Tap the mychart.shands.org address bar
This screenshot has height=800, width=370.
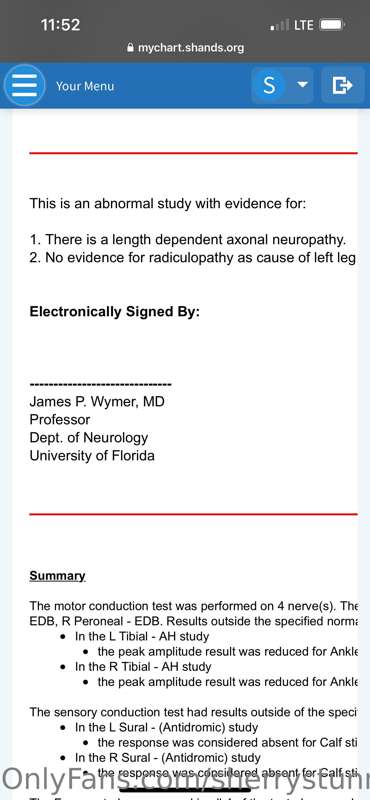pos(185,48)
